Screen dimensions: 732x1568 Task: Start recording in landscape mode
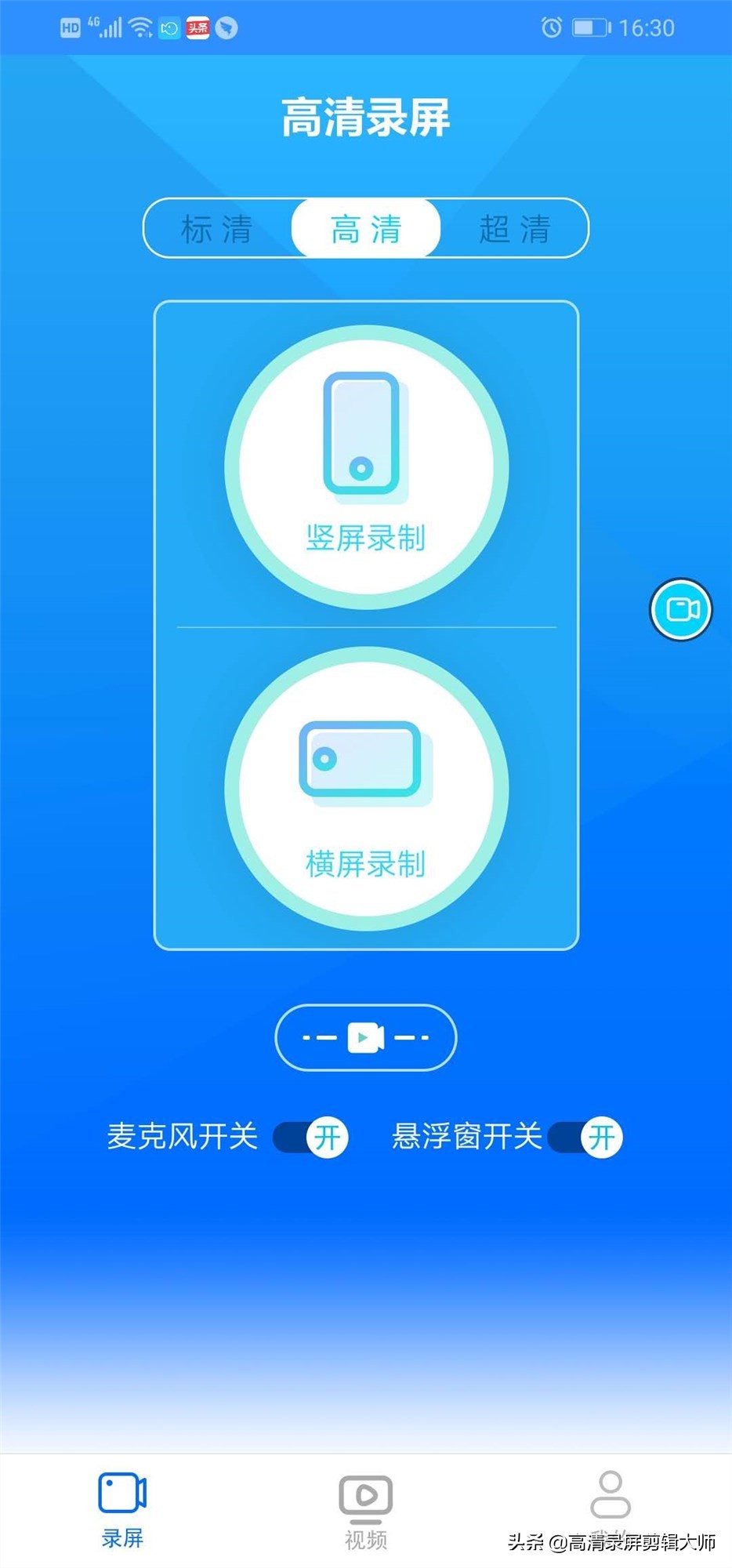[x=364, y=788]
